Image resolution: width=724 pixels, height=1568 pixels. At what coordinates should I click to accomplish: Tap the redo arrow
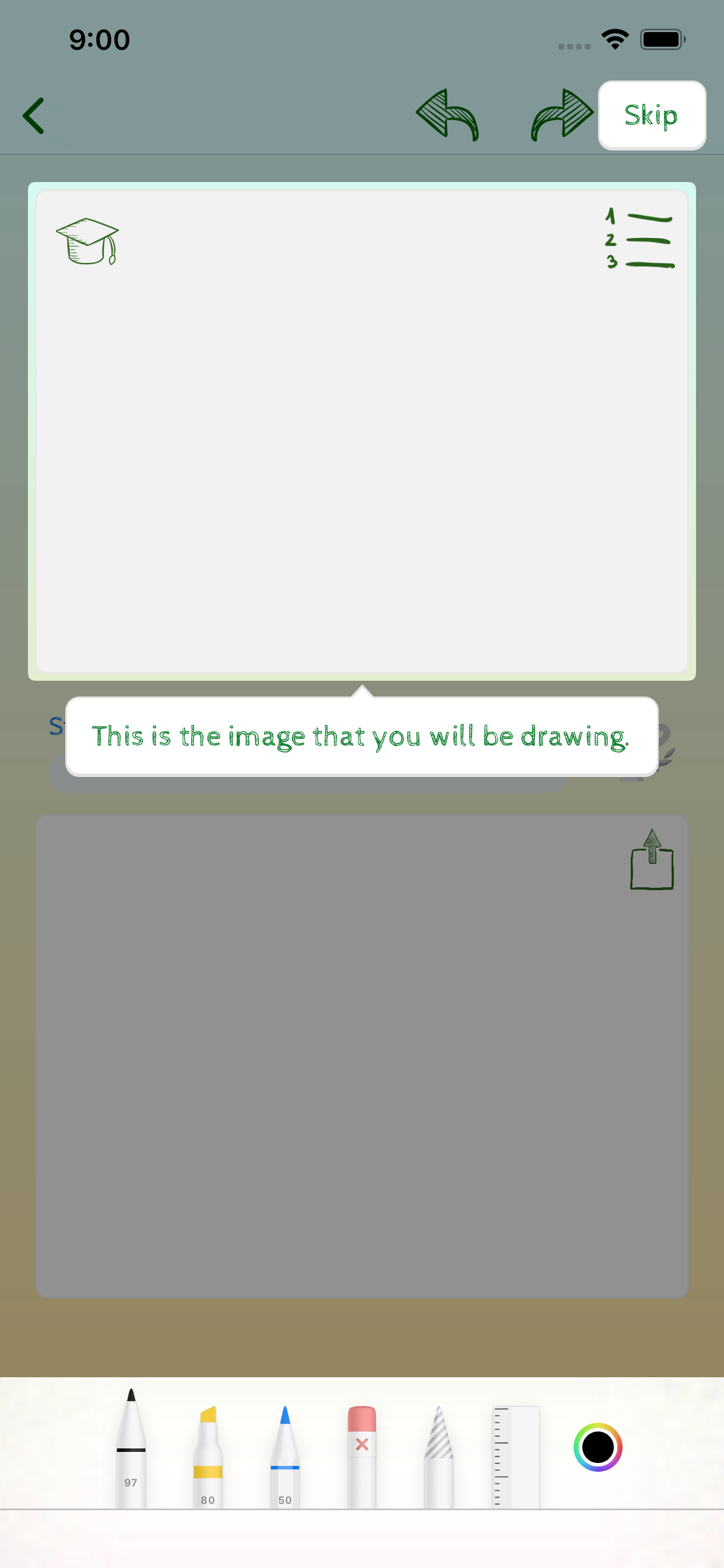[558, 116]
